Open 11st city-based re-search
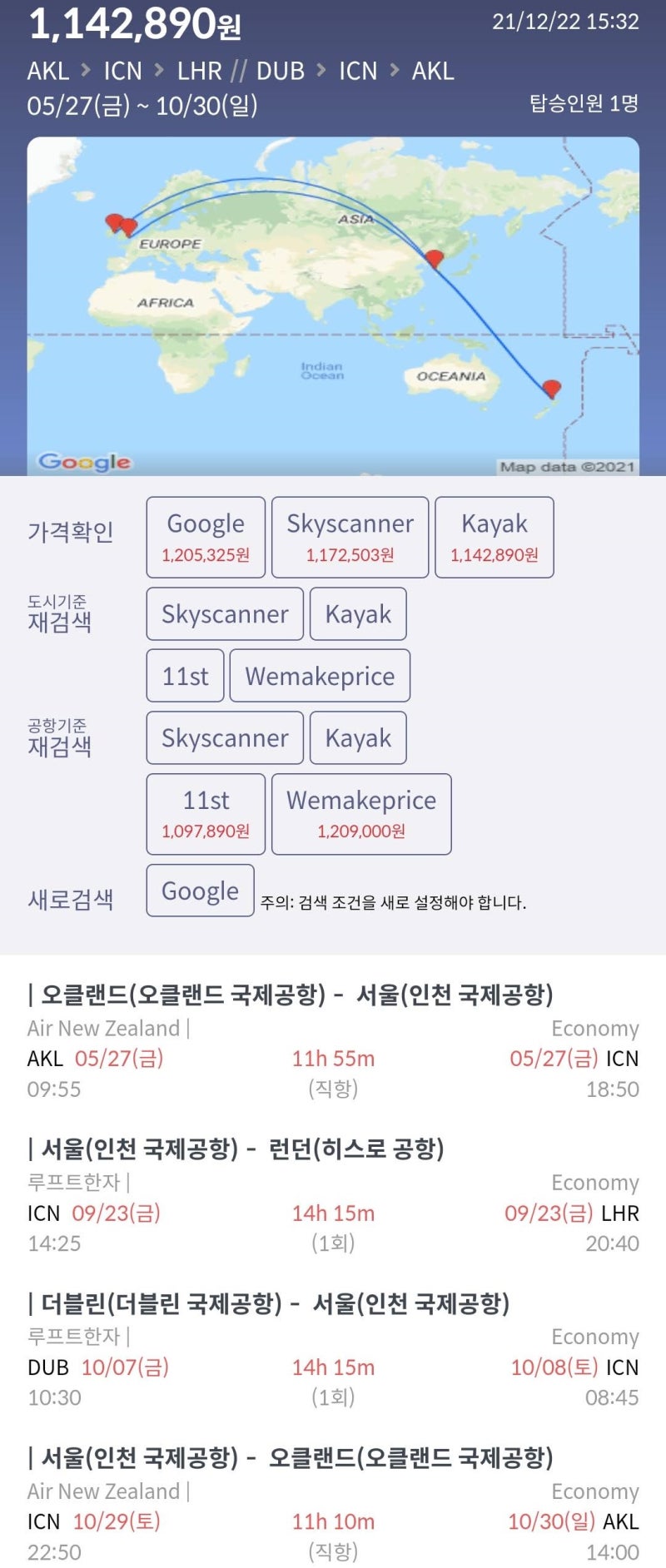The height and width of the screenshot is (1568, 666). pos(185,676)
